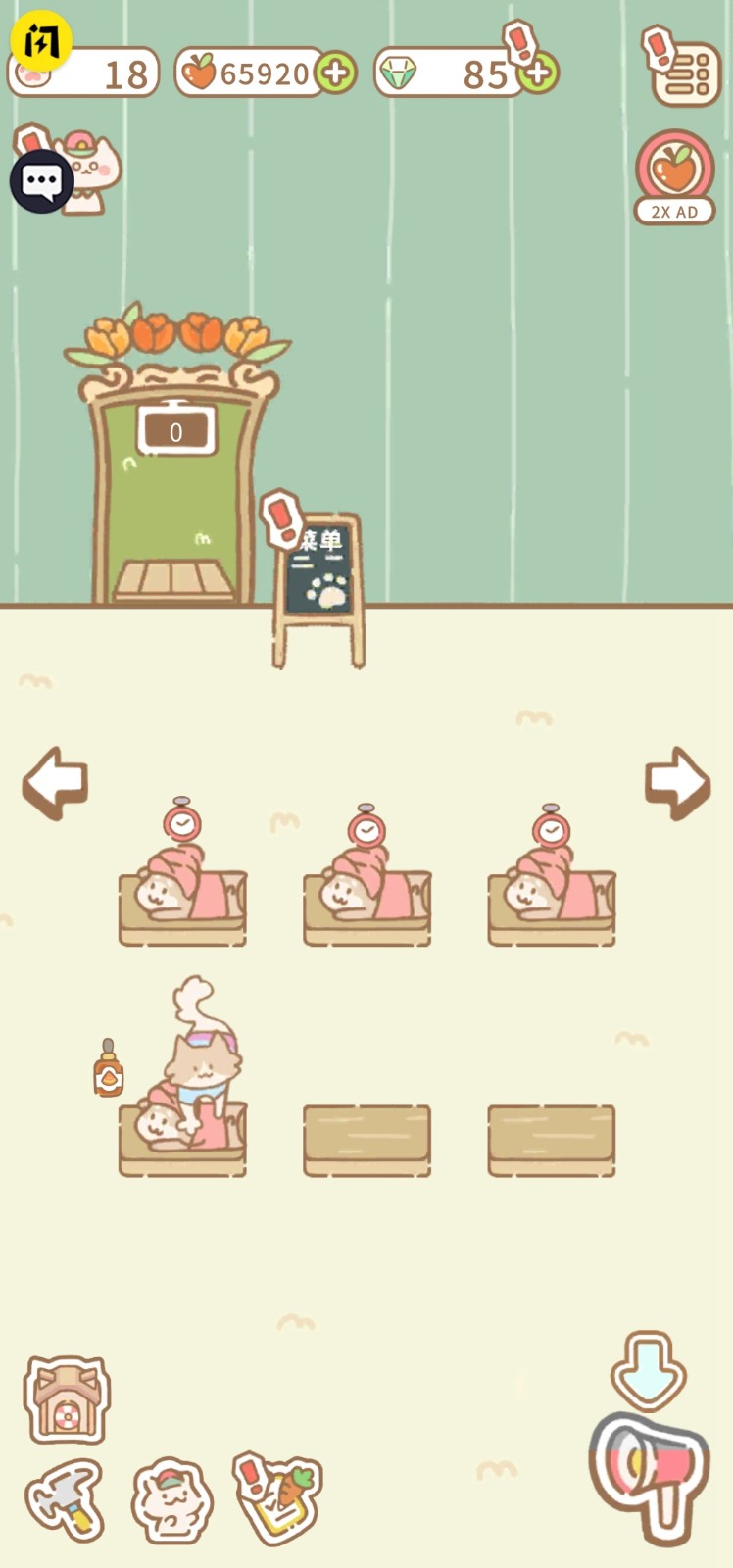733x1568 pixels.
Task: Open the chat bubble icon
Action: [x=41, y=182]
